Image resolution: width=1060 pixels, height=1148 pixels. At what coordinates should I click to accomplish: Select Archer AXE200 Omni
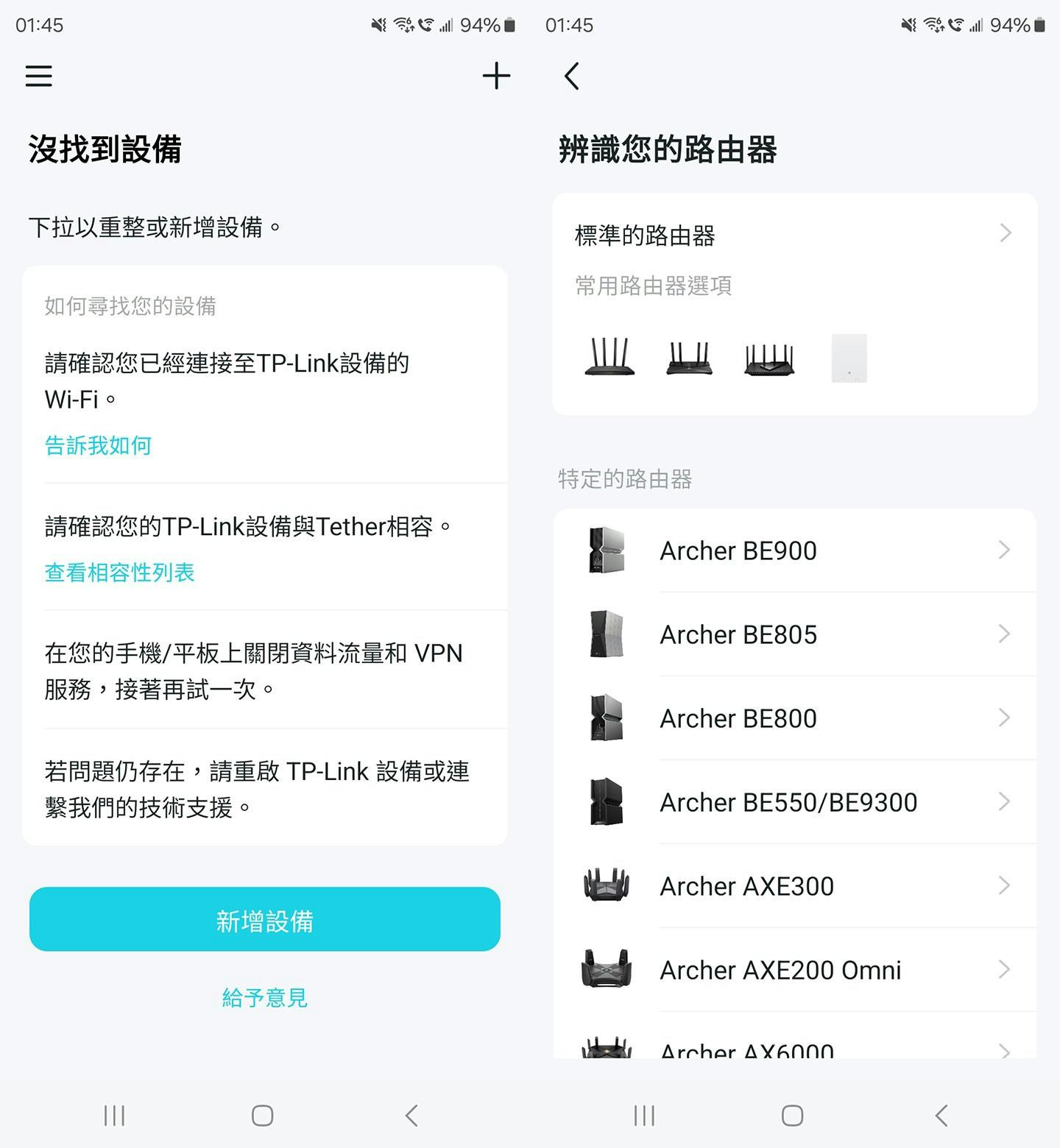click(x=794, y=970)
